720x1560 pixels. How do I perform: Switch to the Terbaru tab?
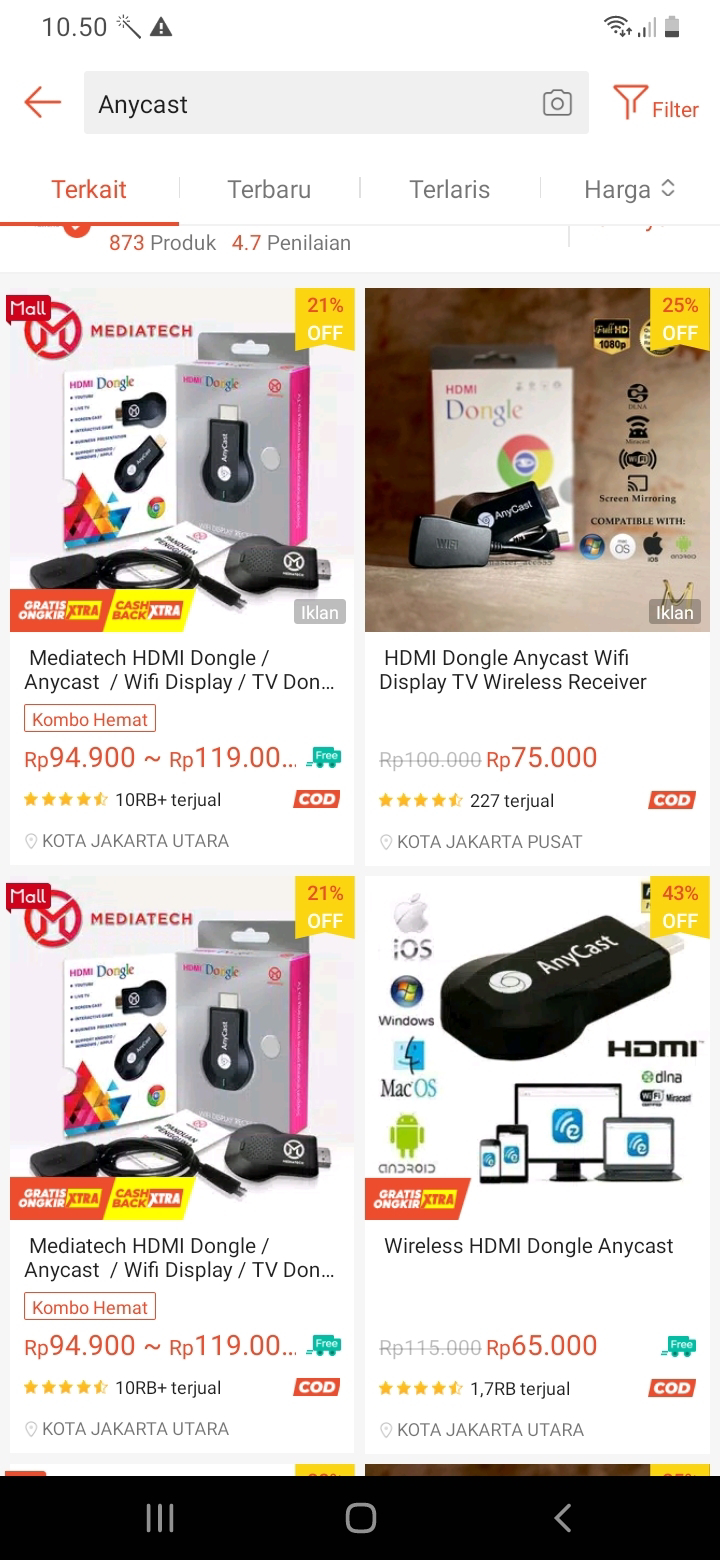point(269,189)
